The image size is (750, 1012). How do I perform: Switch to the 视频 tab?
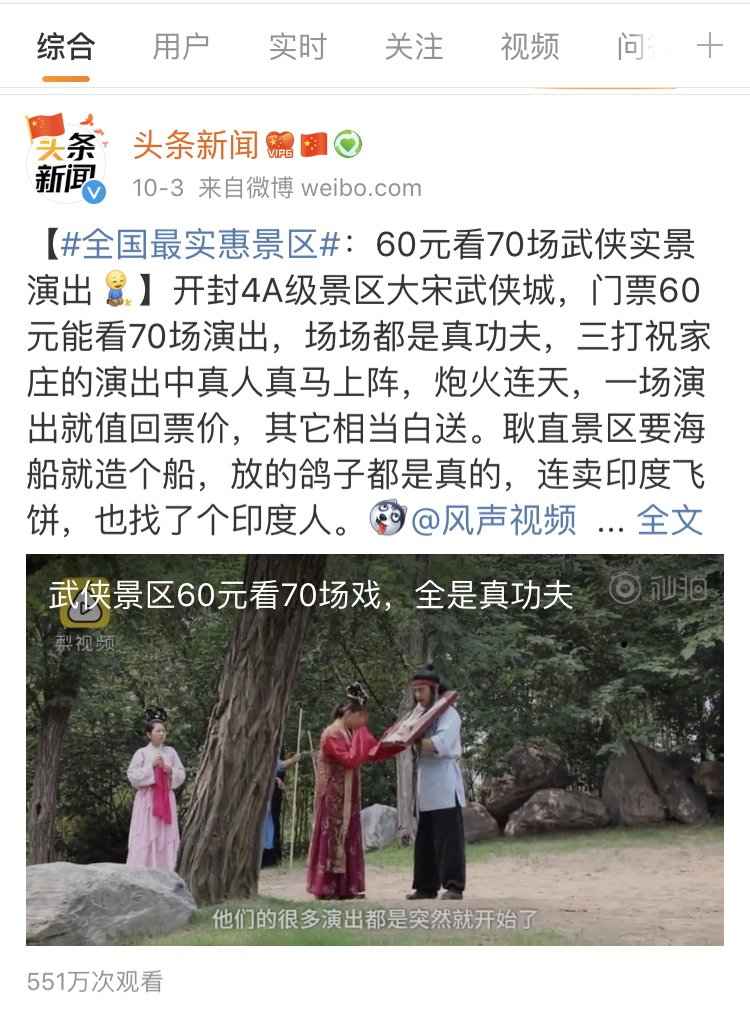point(529,46)
